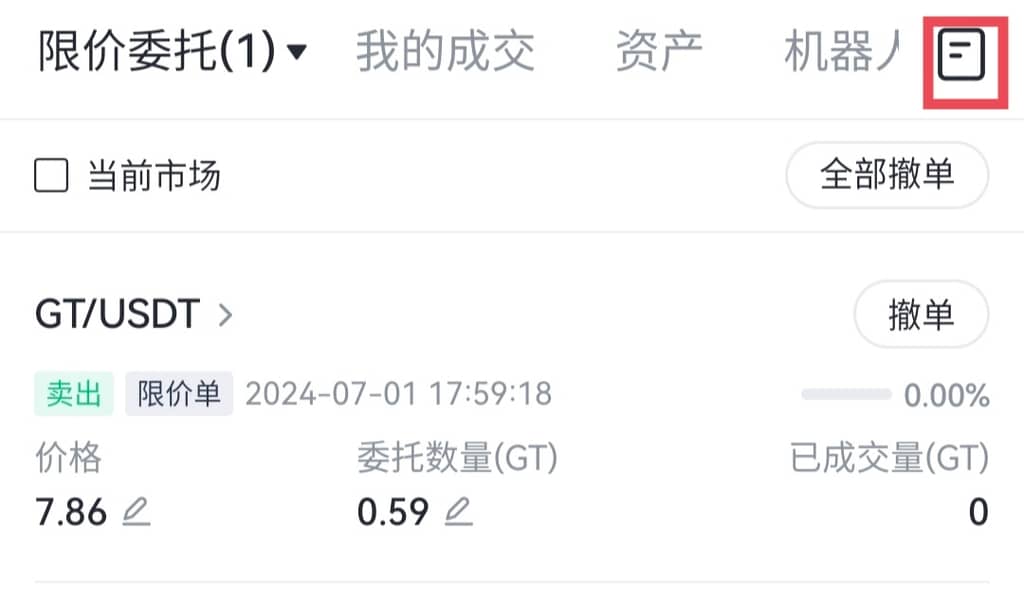Cancel the GT/USDT order with 撤单

[921, 315]
